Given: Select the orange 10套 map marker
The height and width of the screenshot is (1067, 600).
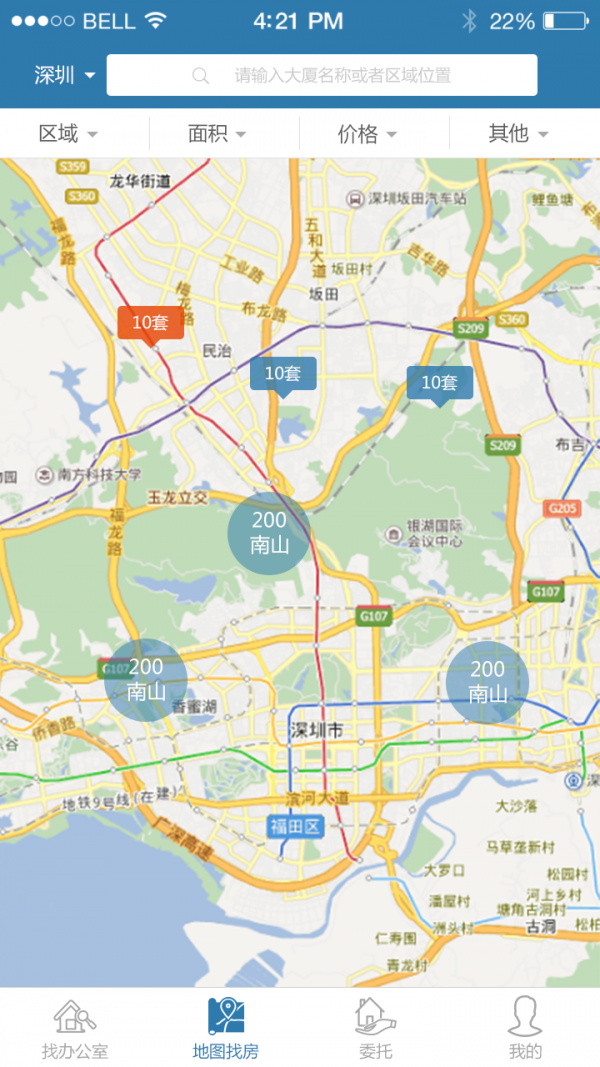Looking at the screenshot, I should (150, 323).
